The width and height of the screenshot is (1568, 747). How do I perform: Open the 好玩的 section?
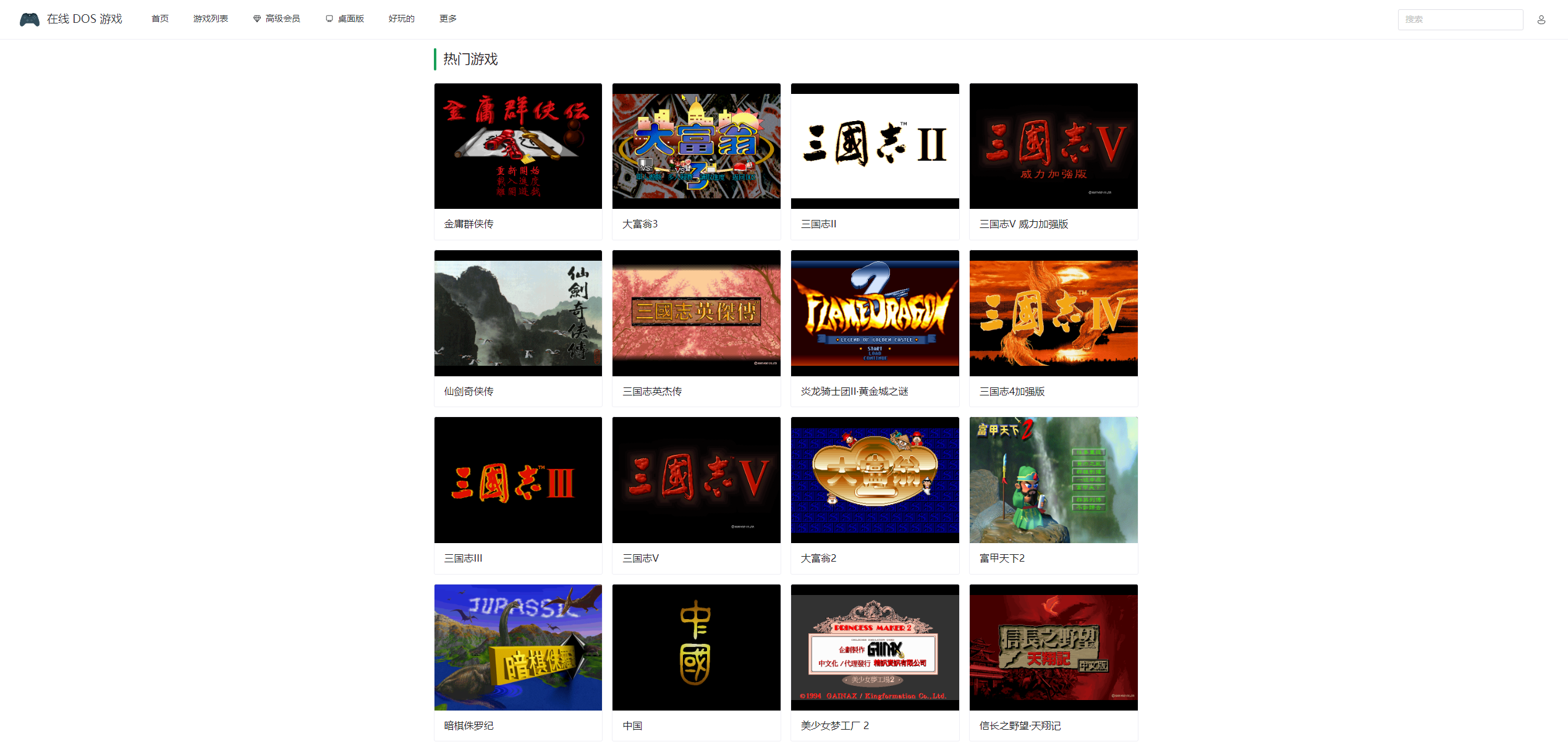(401, 19)
